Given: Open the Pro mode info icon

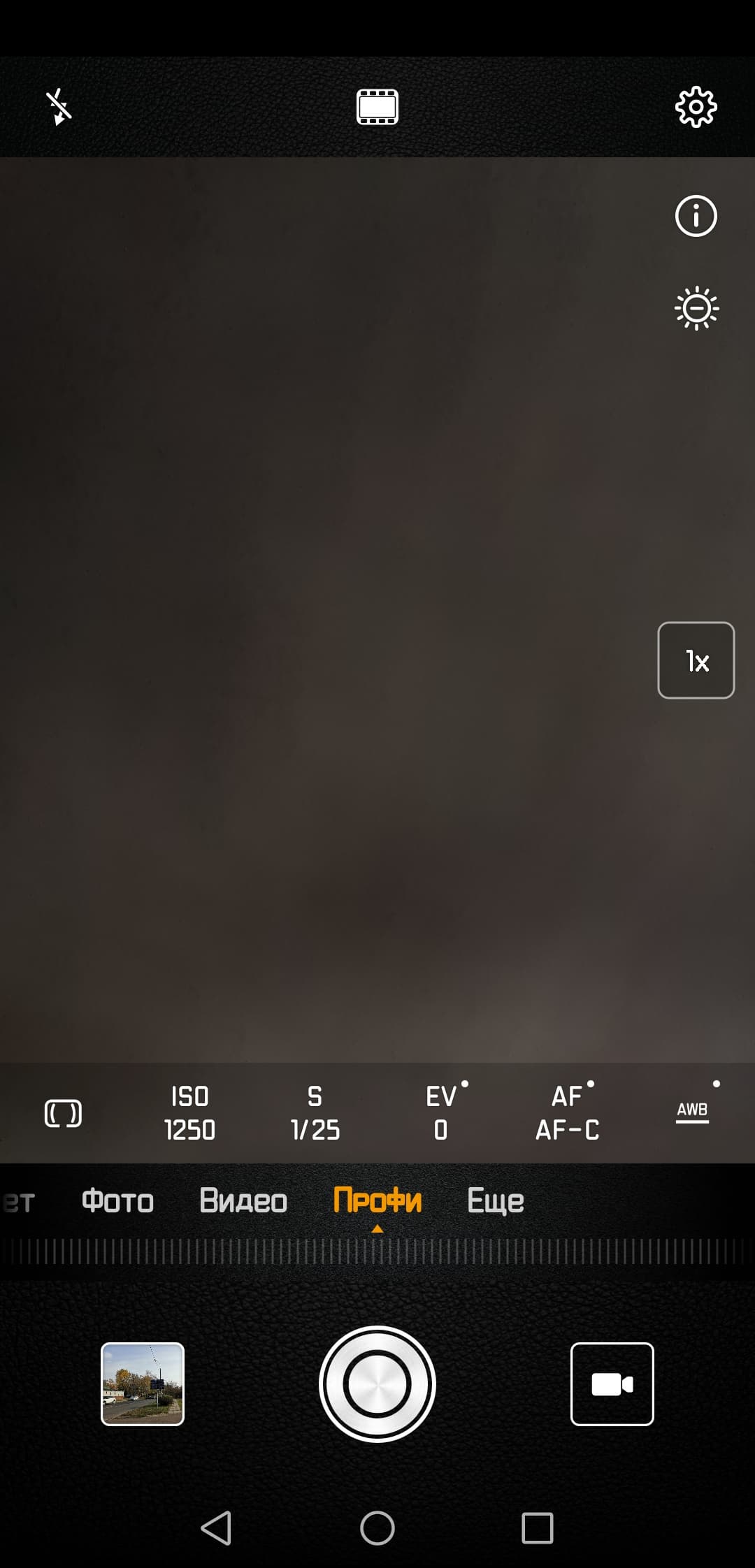Looking at the screenshot, I should (696, 216).
